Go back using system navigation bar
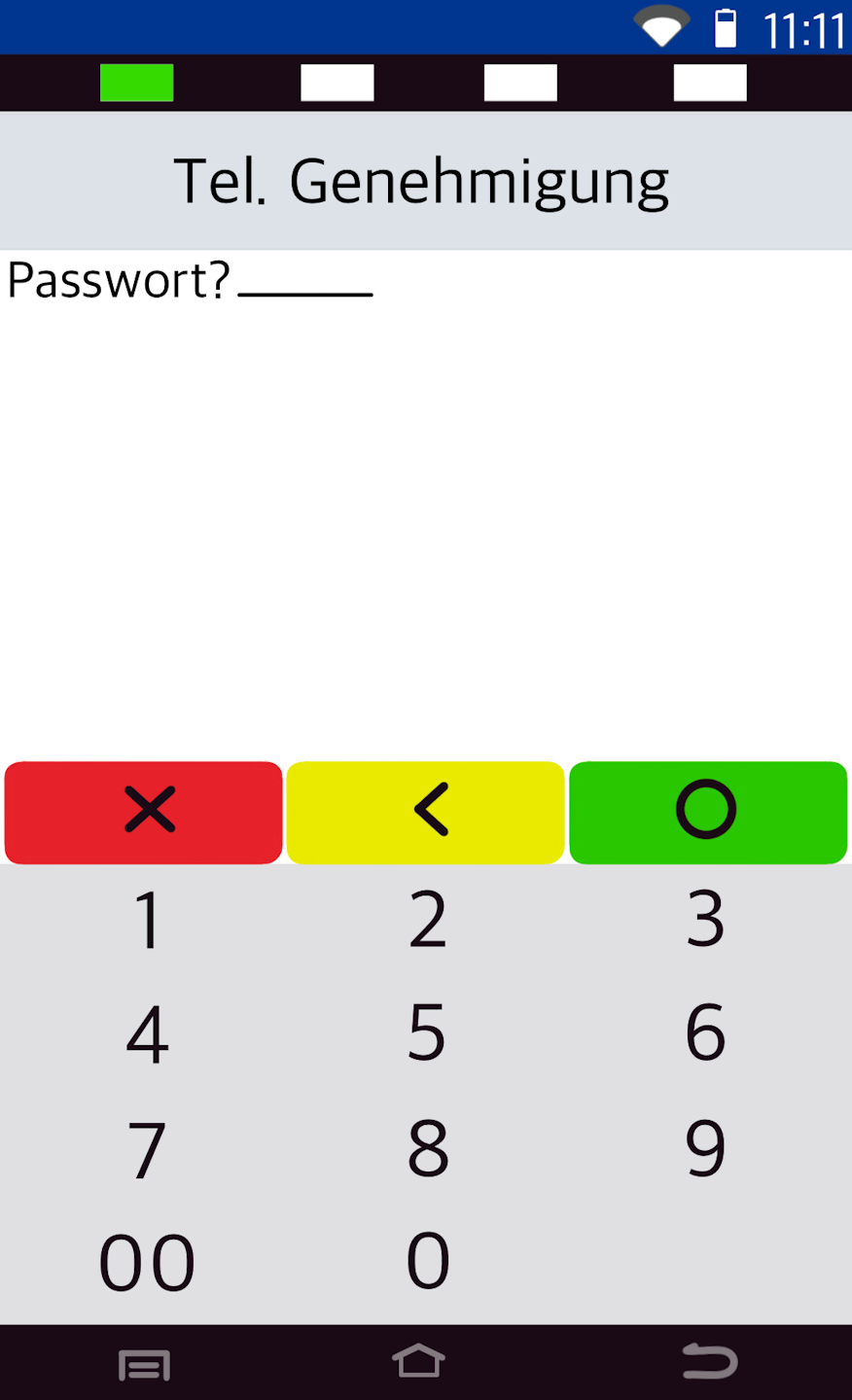 [x=710, y=1362]
